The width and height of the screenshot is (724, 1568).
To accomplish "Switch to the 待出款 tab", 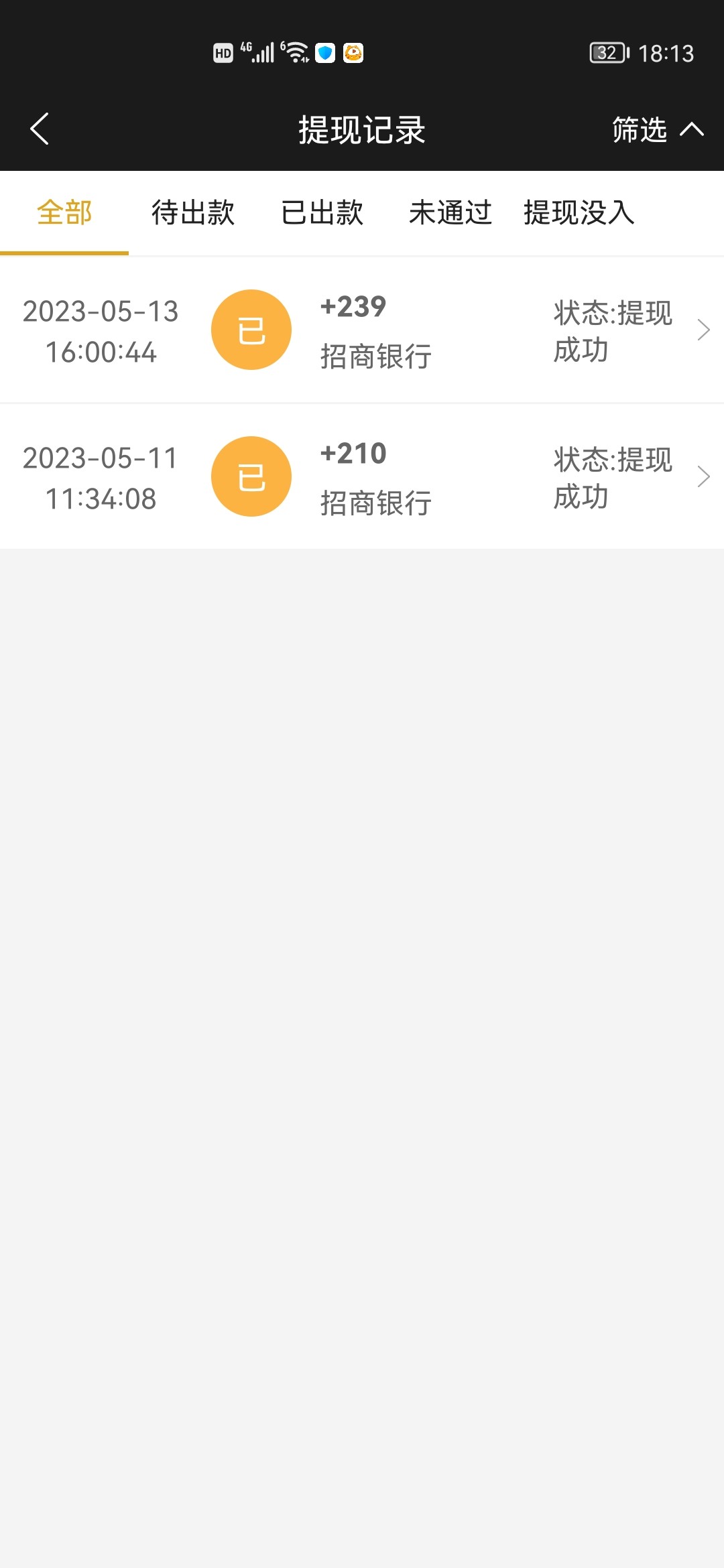I will pyautogui.click(x=192, y=212).
